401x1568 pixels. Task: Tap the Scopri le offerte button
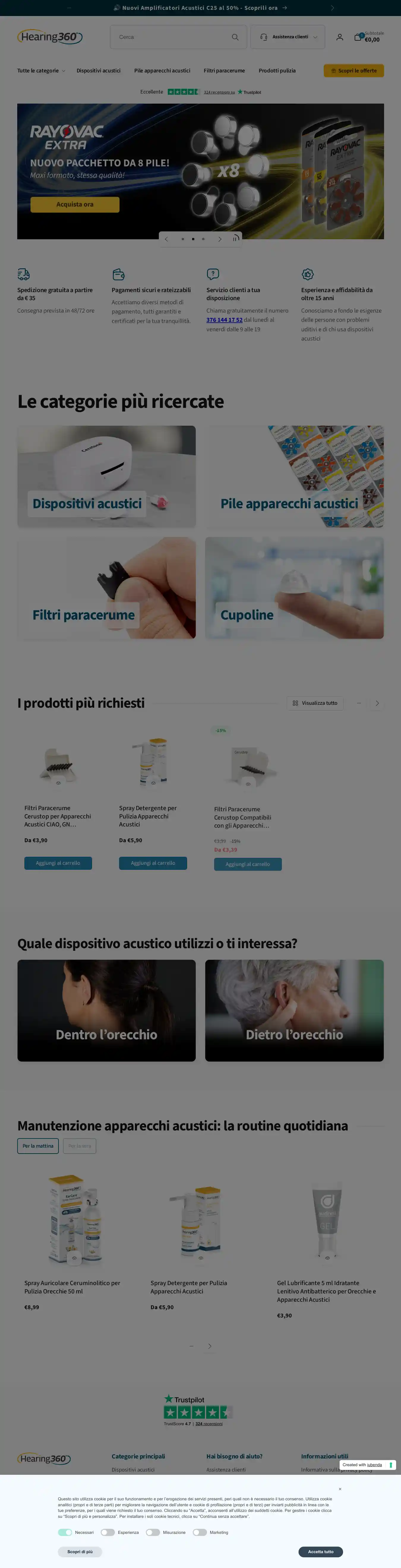(353, 71)
